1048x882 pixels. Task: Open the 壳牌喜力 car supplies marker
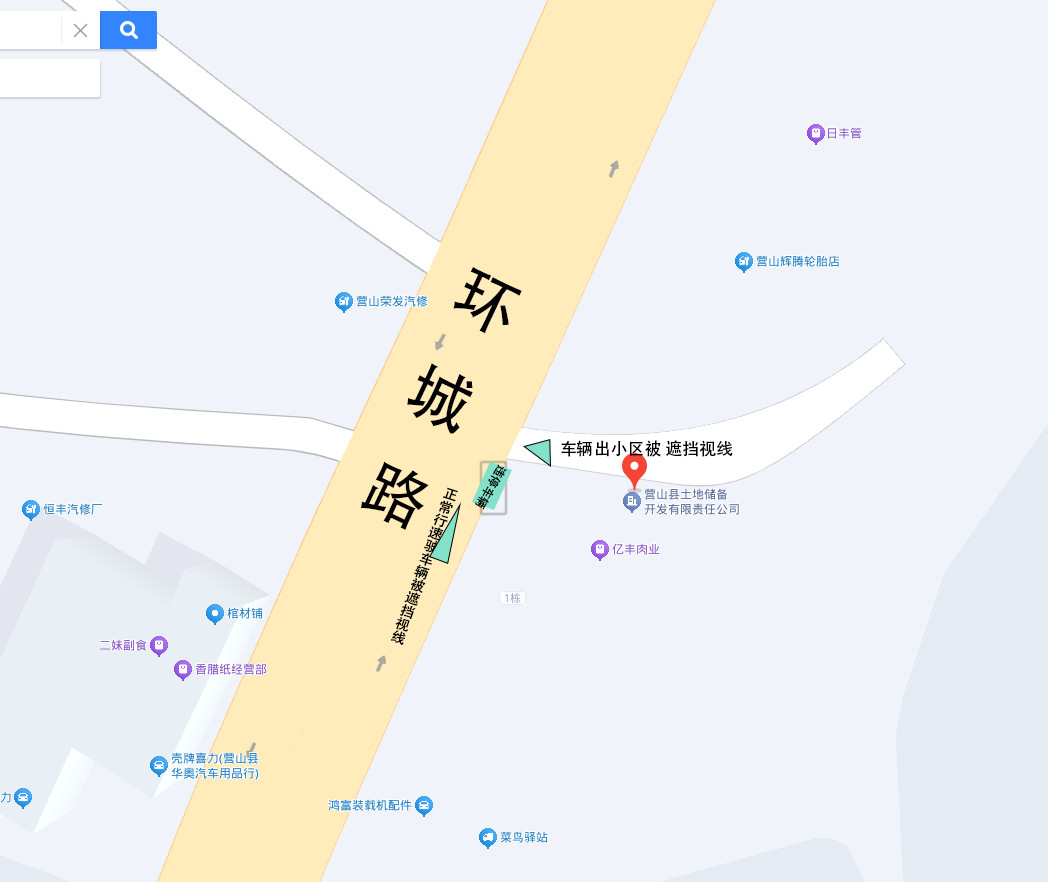pyautogui.click(x=158, y=766)
